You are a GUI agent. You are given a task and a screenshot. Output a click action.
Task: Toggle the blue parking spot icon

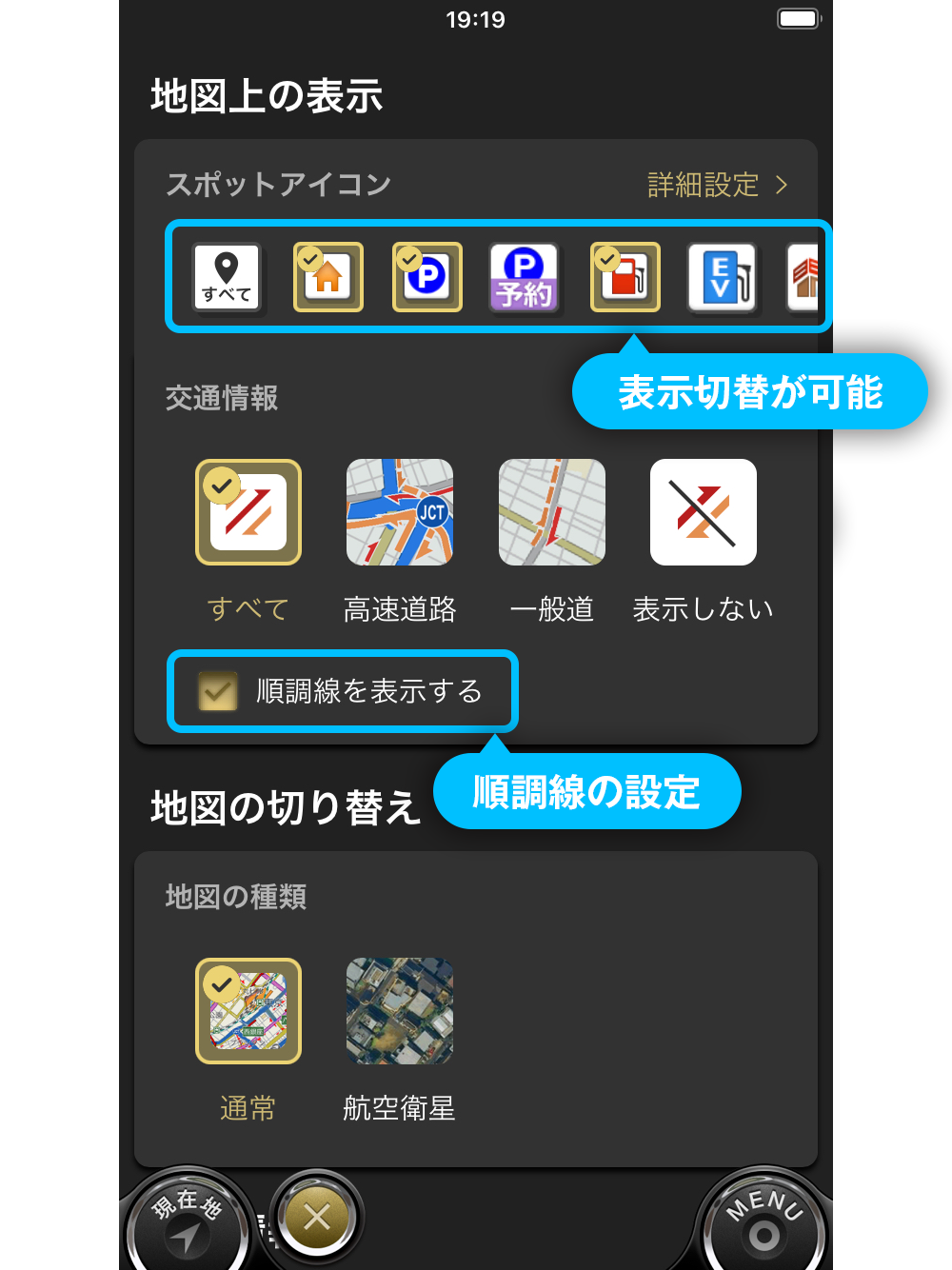(x=427, y=277)
